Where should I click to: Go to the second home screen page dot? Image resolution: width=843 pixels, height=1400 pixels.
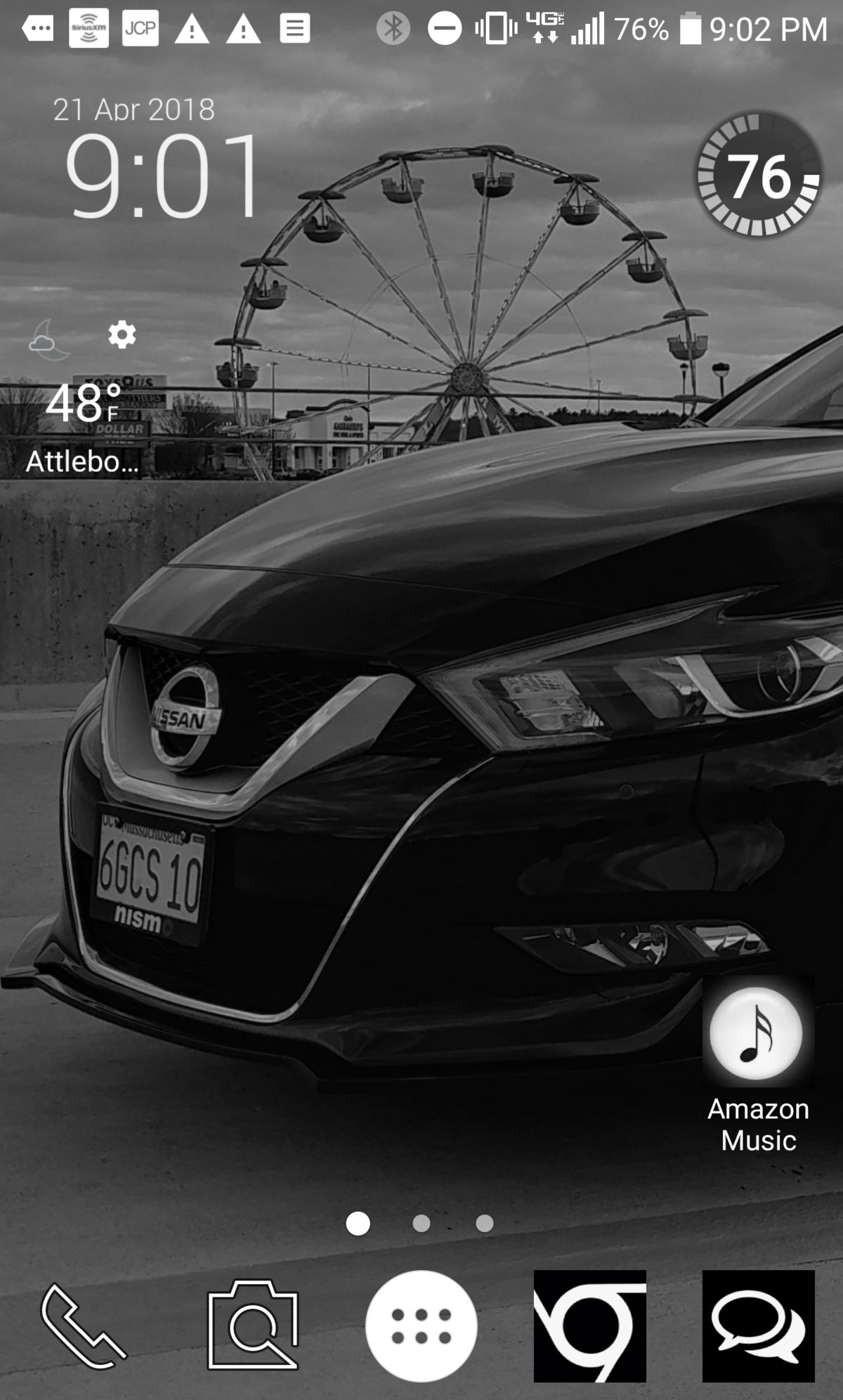pyautogui.click(x=421, y=1224)
